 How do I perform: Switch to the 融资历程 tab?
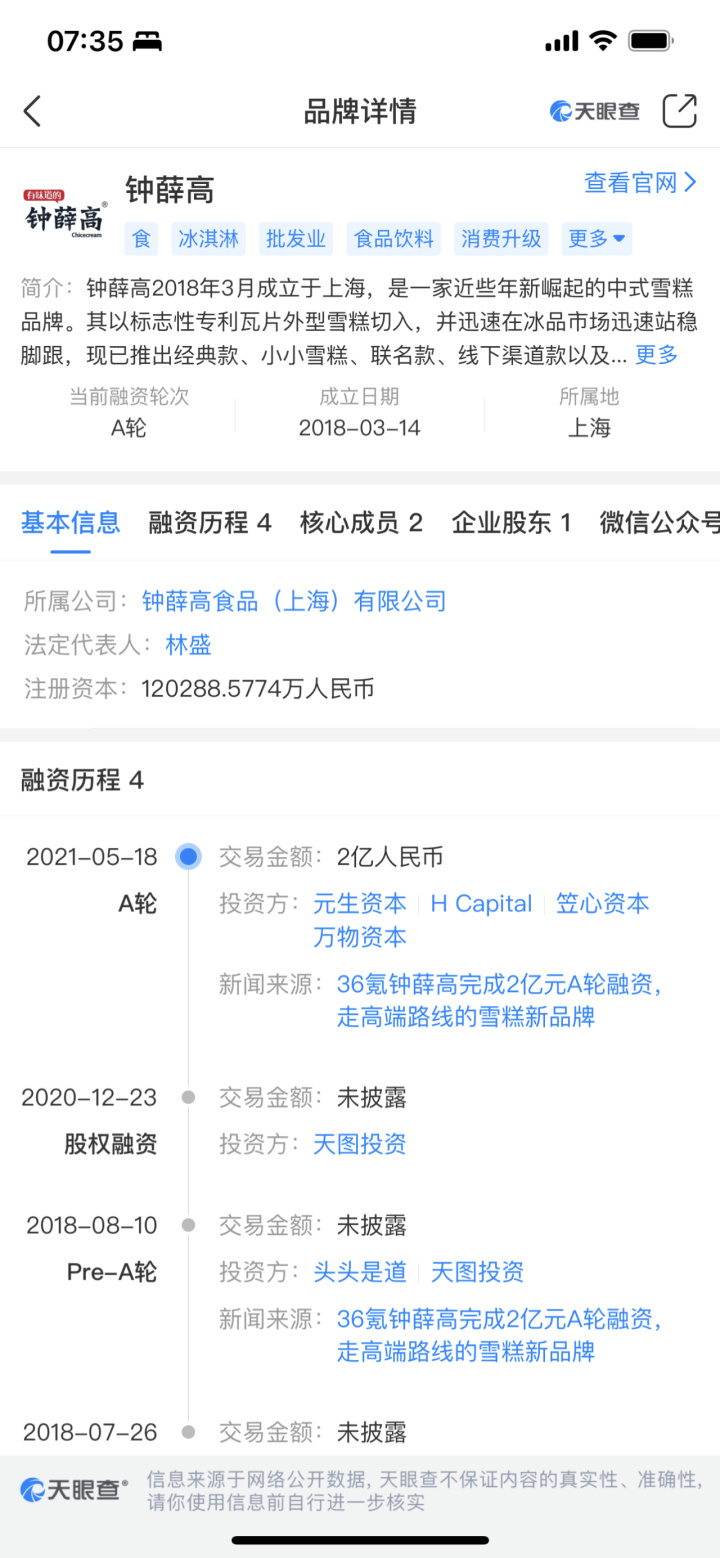click(x=210, y=522)
